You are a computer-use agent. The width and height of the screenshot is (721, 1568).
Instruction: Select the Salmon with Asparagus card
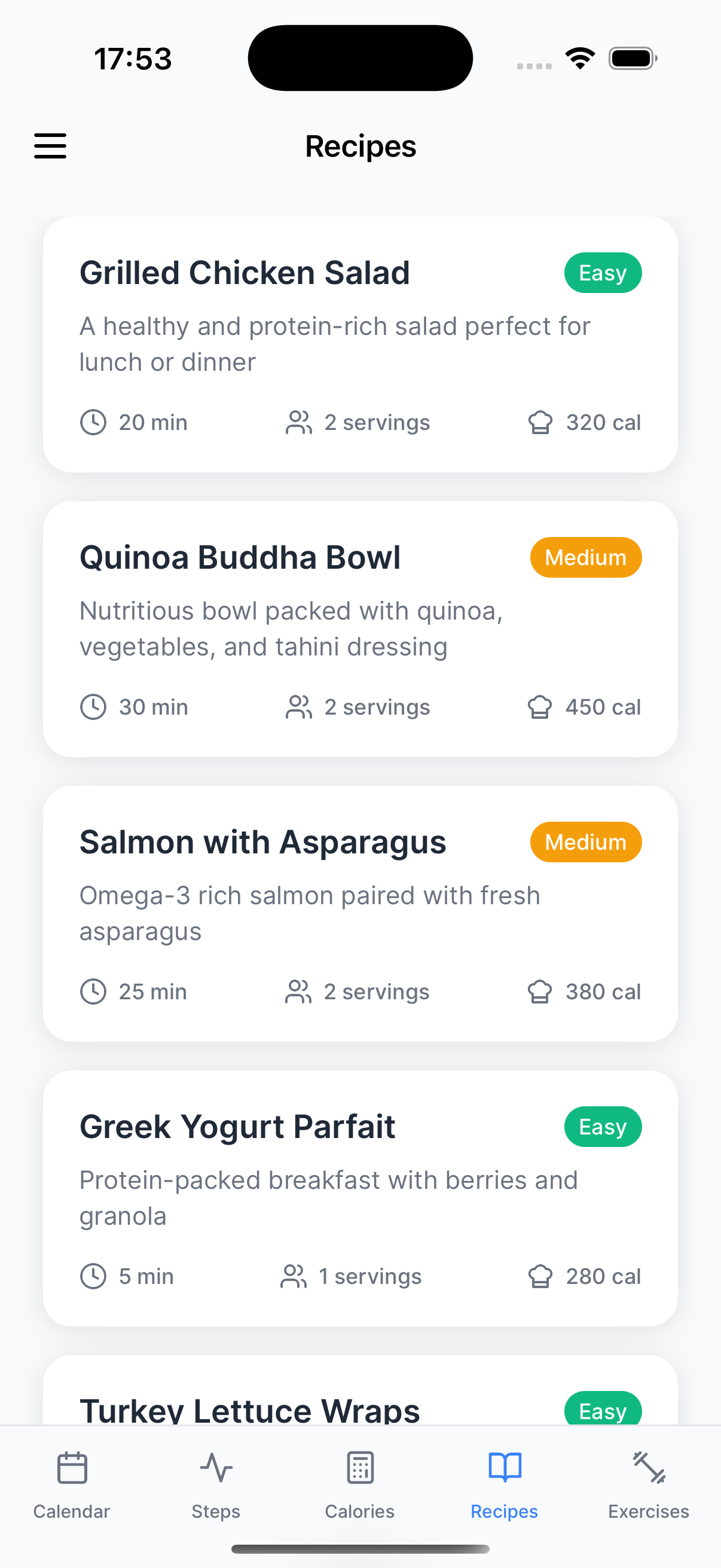coord(360,913)
